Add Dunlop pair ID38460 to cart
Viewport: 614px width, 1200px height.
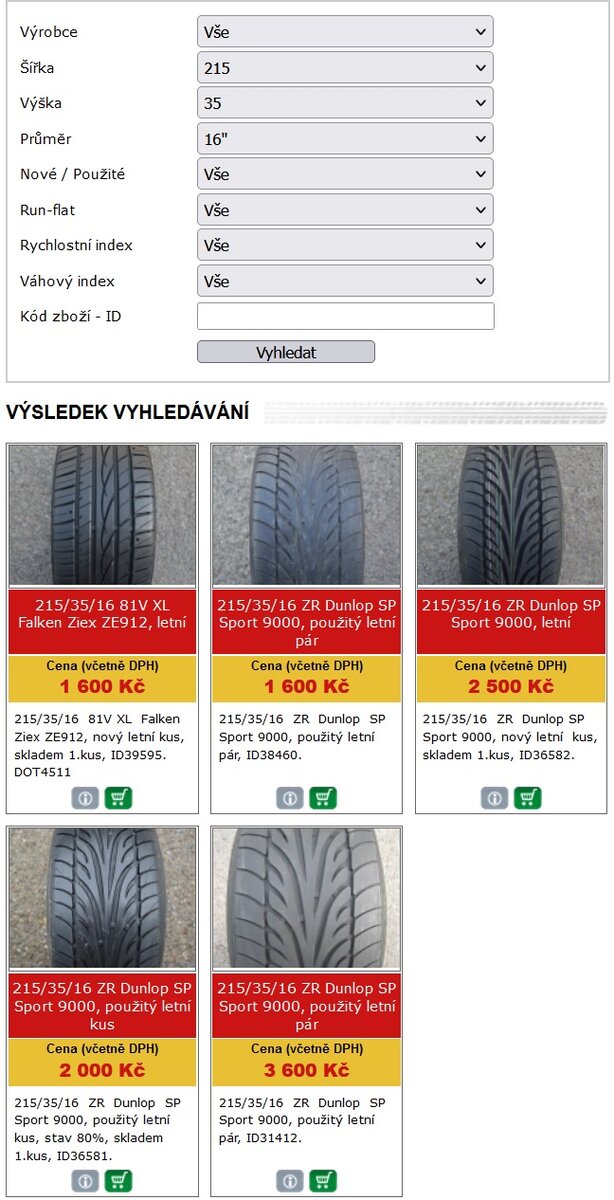(x=323, y=798)
